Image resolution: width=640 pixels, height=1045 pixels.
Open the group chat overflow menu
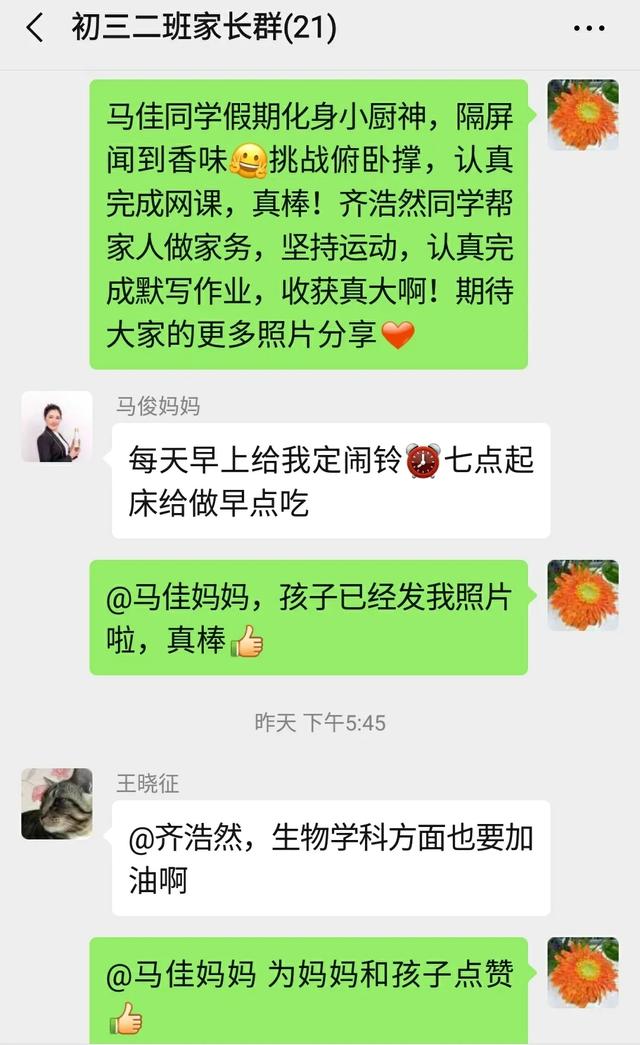point(589,28)
